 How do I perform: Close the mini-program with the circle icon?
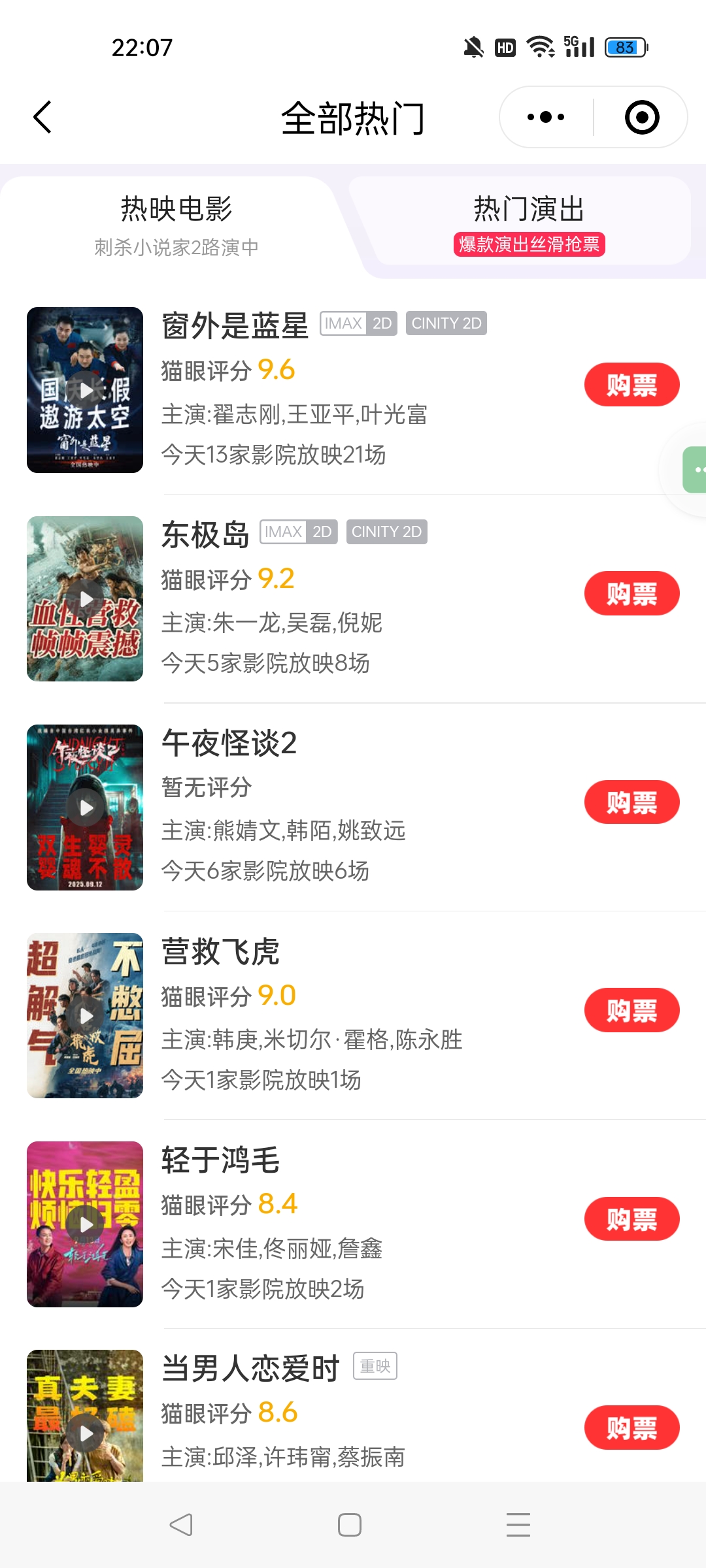coord(641,118)
